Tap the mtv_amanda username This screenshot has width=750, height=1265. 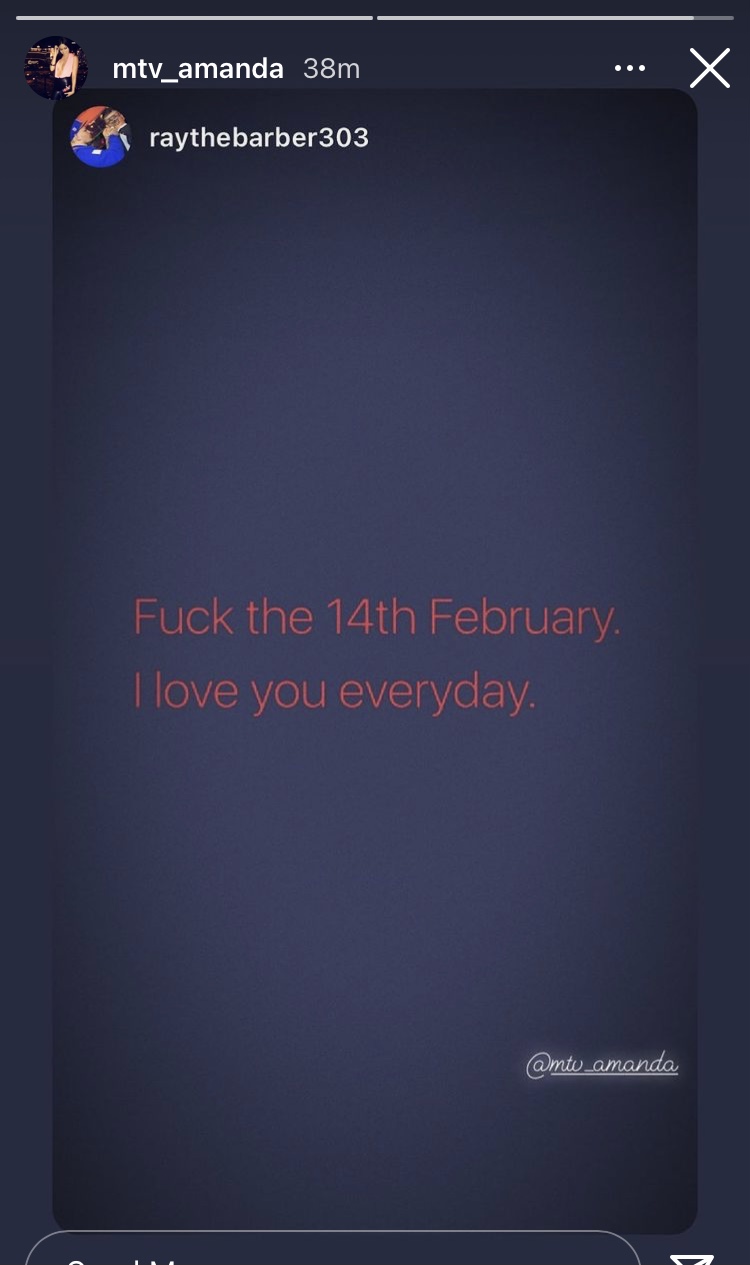coord(198,68)
